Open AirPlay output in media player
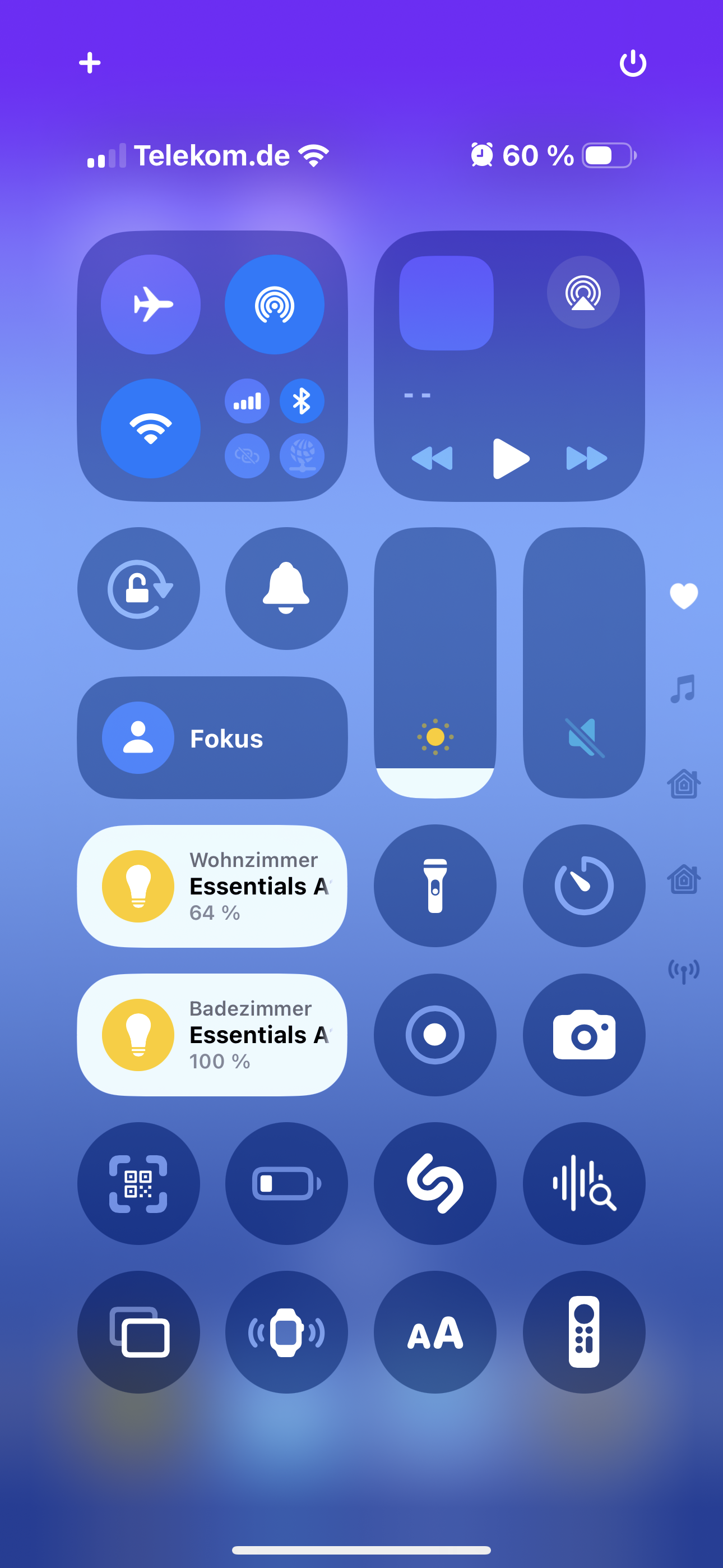The width and height of the screenshot is (723, 1568). point(583,292)
